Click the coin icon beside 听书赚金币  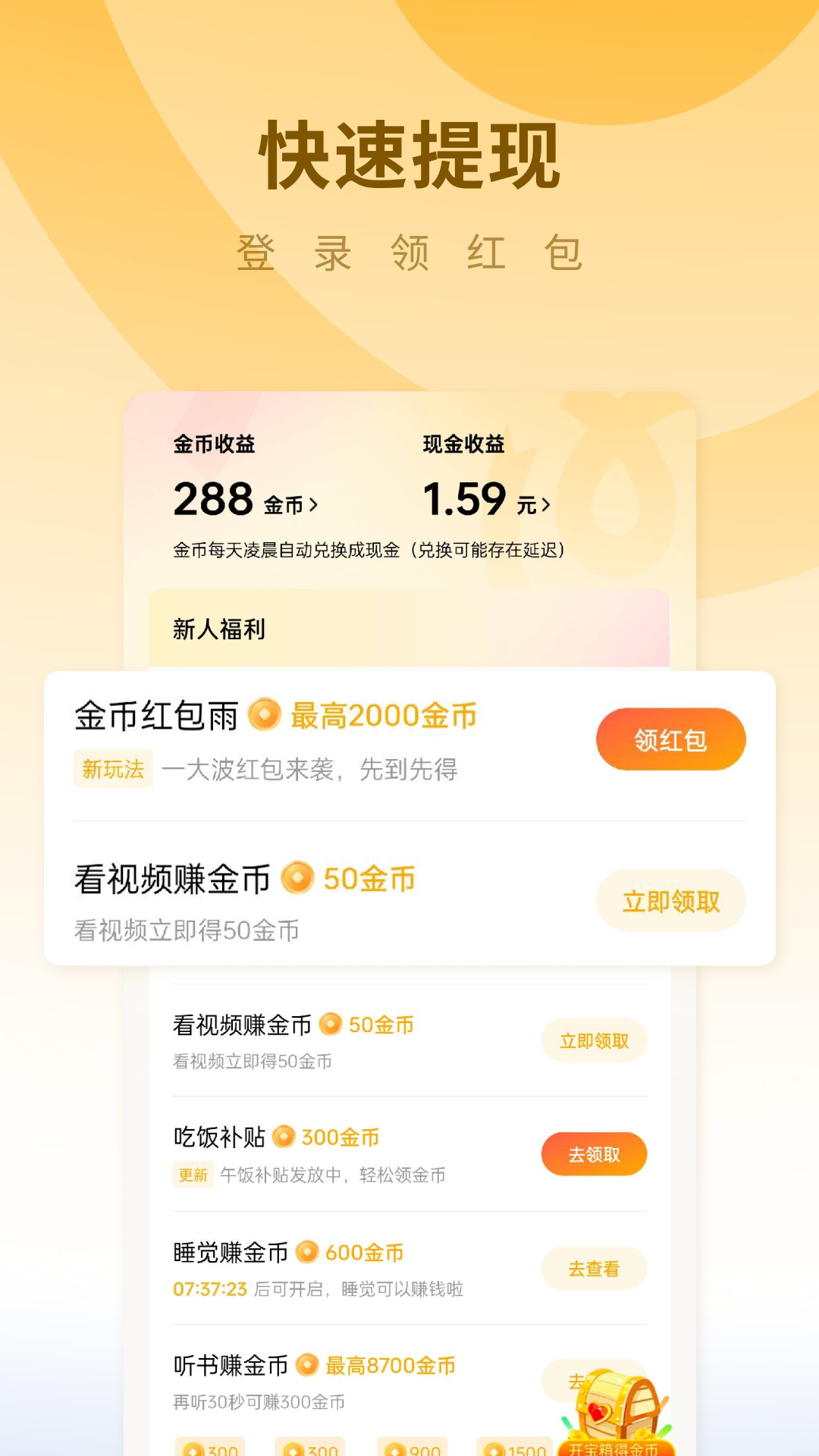[x=306, y=1365]
